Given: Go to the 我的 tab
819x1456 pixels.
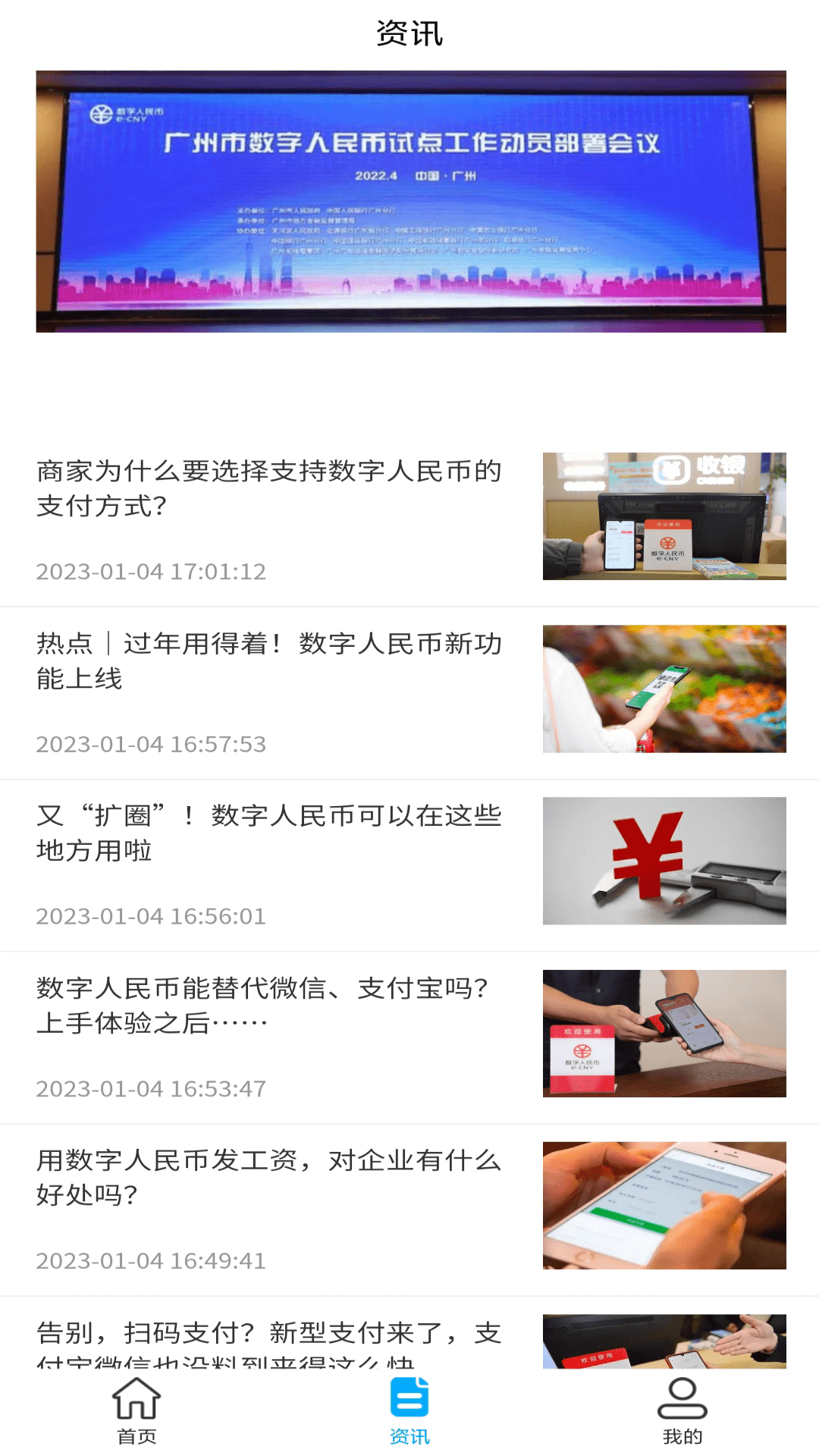Looking at the screenshot, I should (x=682, y=1411).
